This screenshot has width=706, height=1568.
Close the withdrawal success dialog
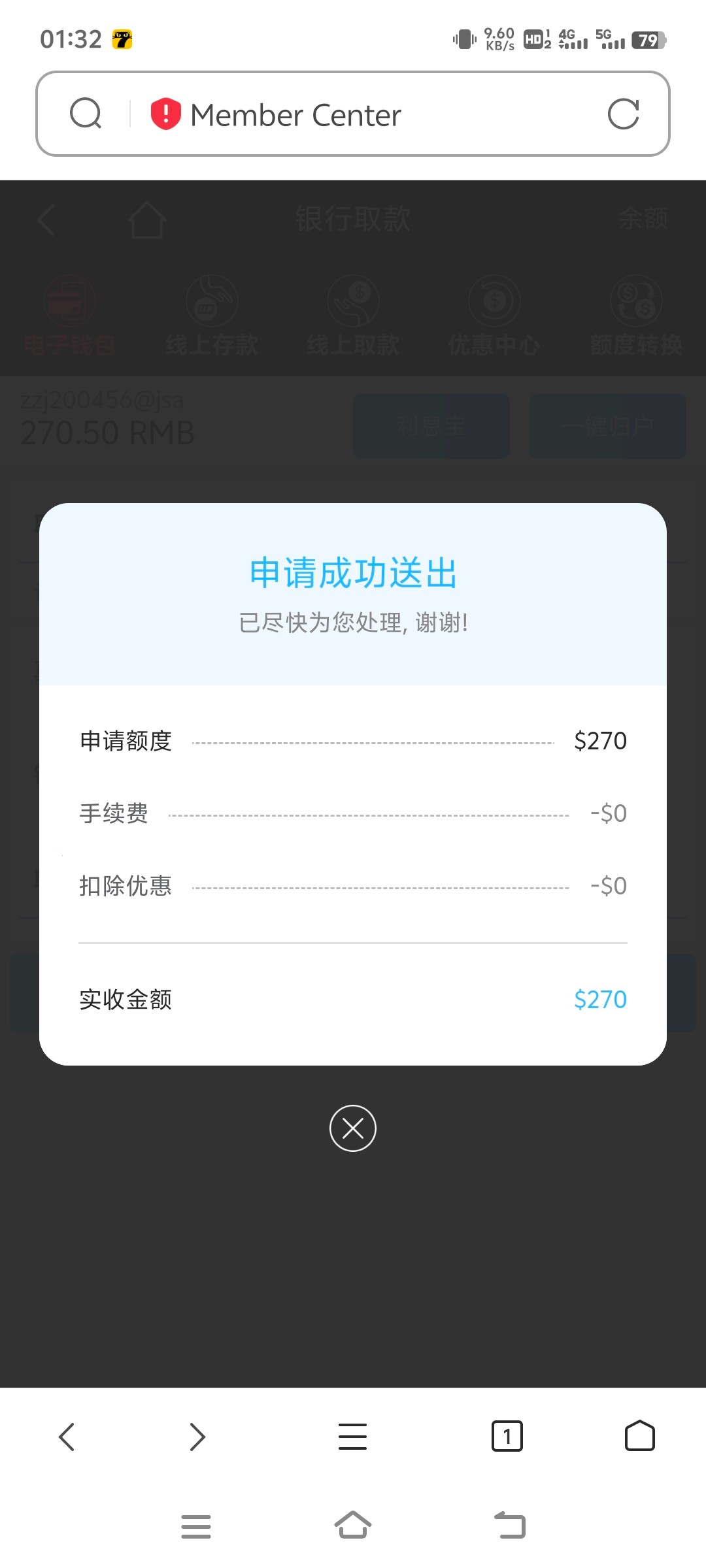tap(353, 1128)
